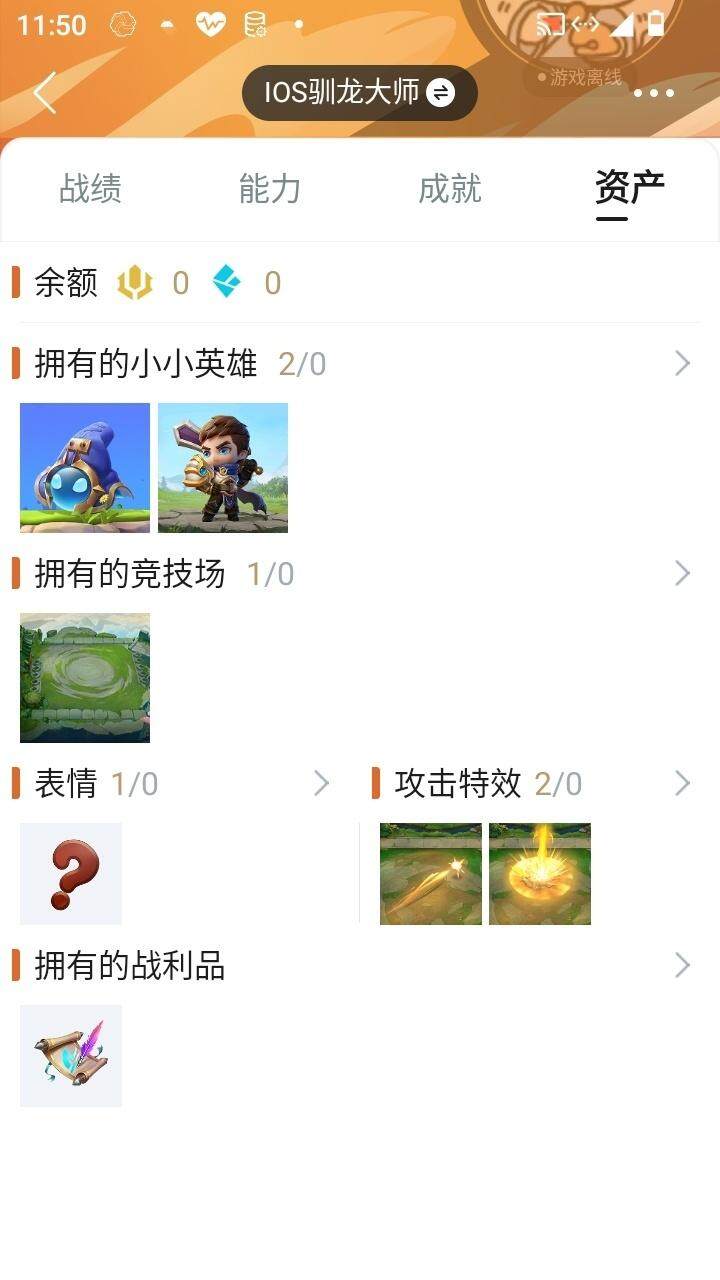Viewport: 720px width, 1280px height.
Task: Switch to the 能力 tab
Action: click(x=269, y=189)
